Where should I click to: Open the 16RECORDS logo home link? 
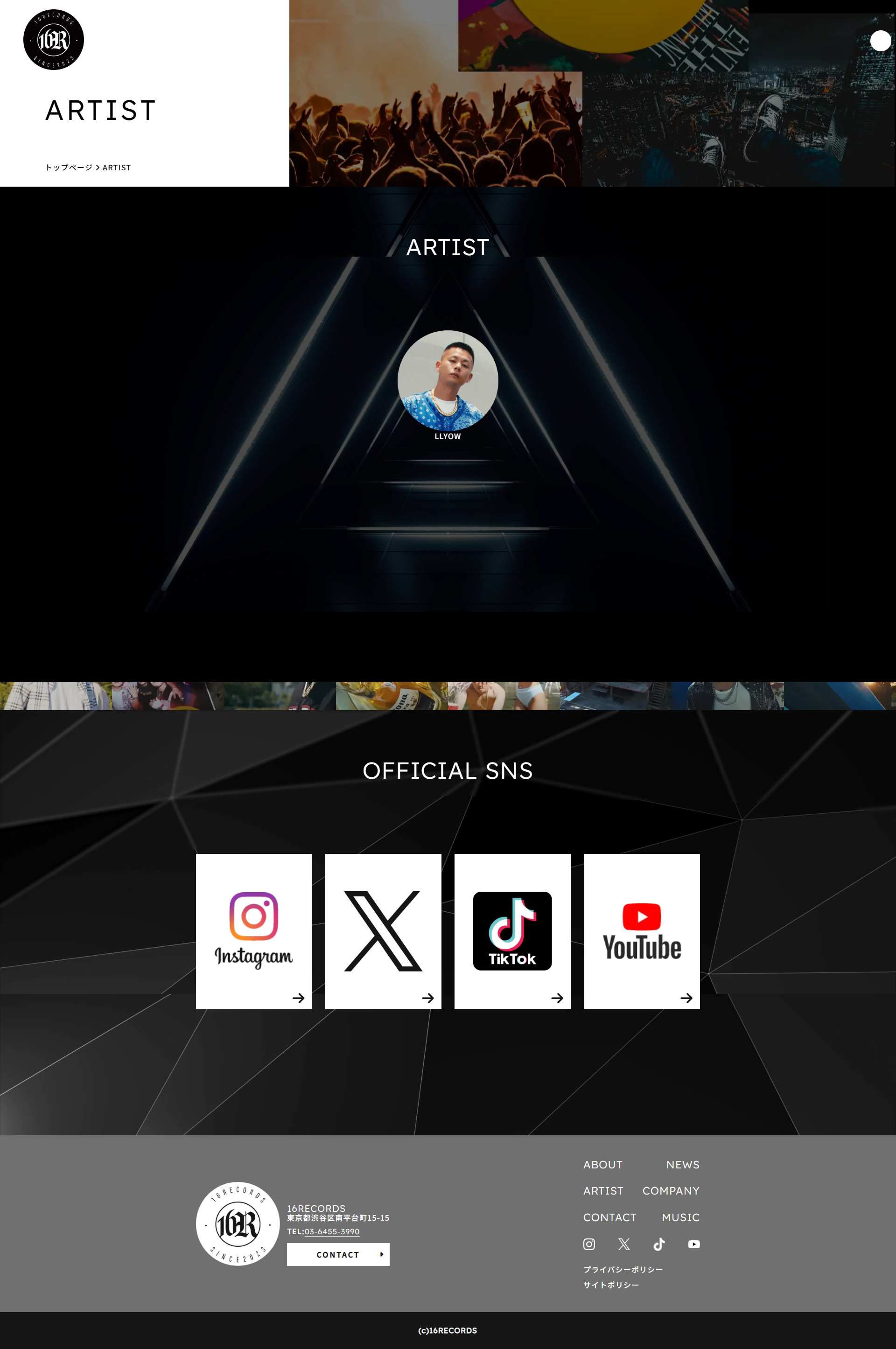pos(53,39)
